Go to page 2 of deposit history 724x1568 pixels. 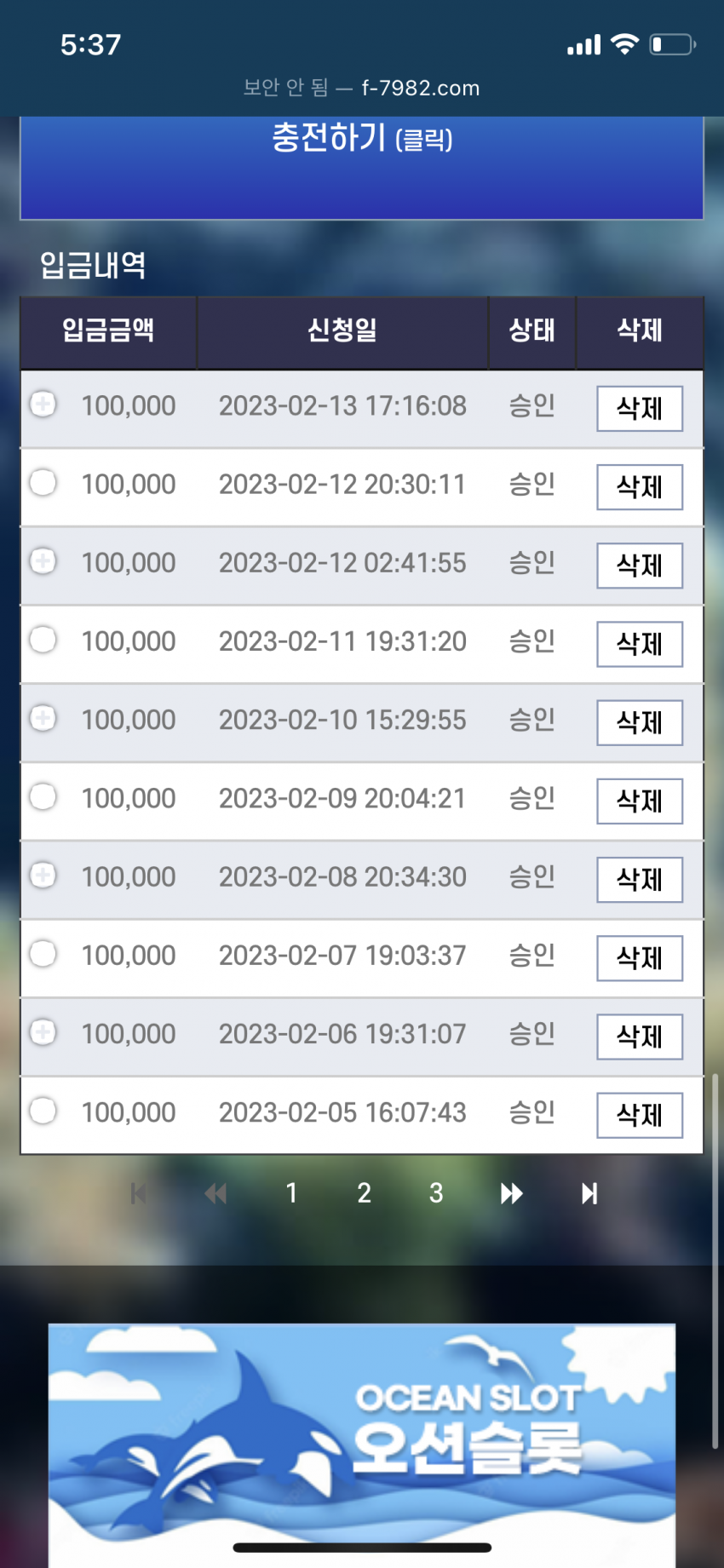pyautogui.click(x=364, y=1193)
